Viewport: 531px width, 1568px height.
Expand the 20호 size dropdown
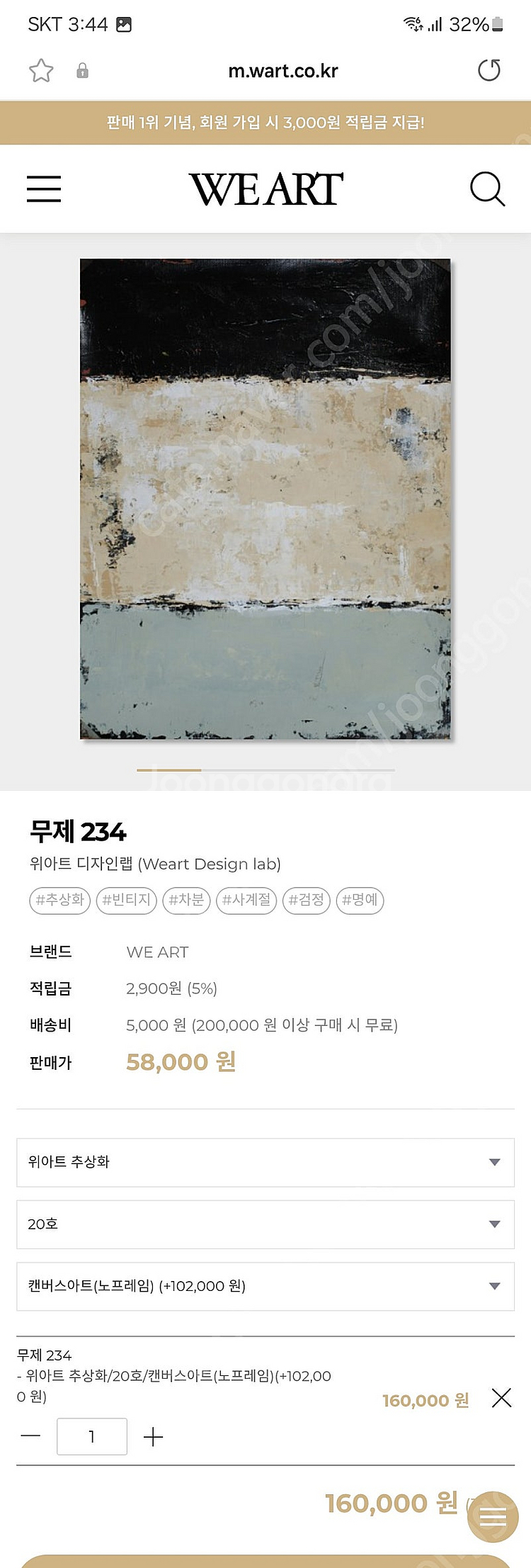[265, 1224]
